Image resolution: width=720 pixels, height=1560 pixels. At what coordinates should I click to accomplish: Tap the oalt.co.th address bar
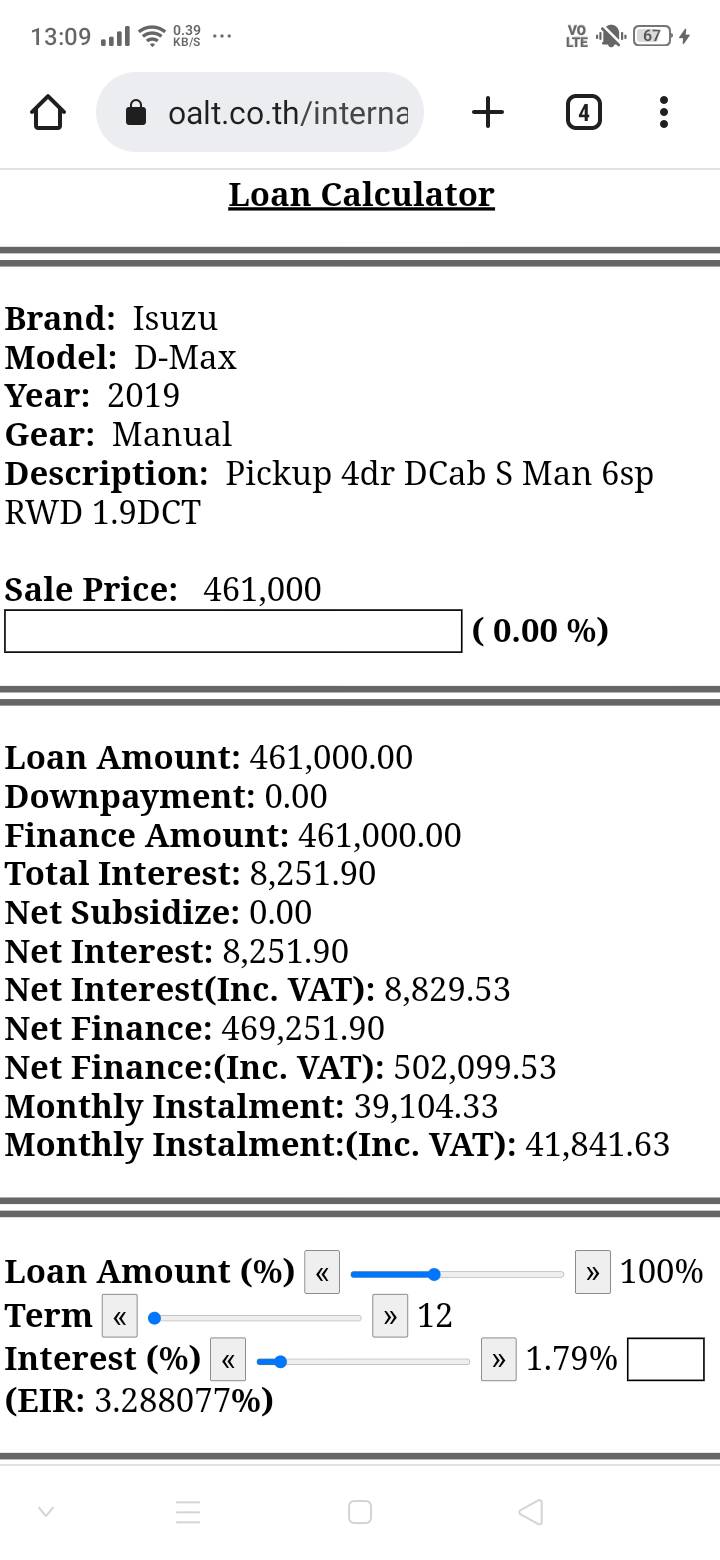260,112
